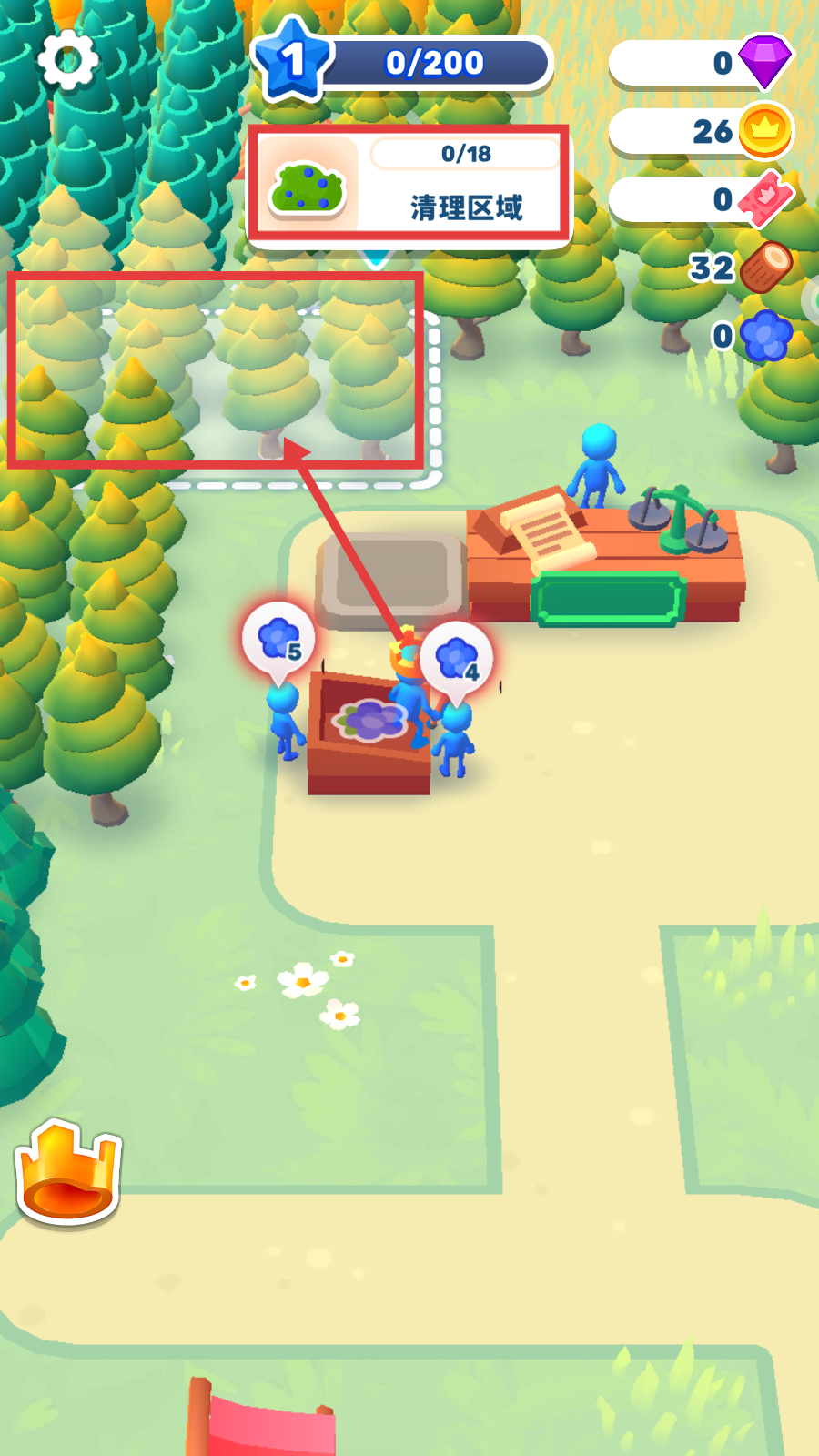Tap the purple gem counter
This screenshot has height=1456, width=819.
(699, 63)
